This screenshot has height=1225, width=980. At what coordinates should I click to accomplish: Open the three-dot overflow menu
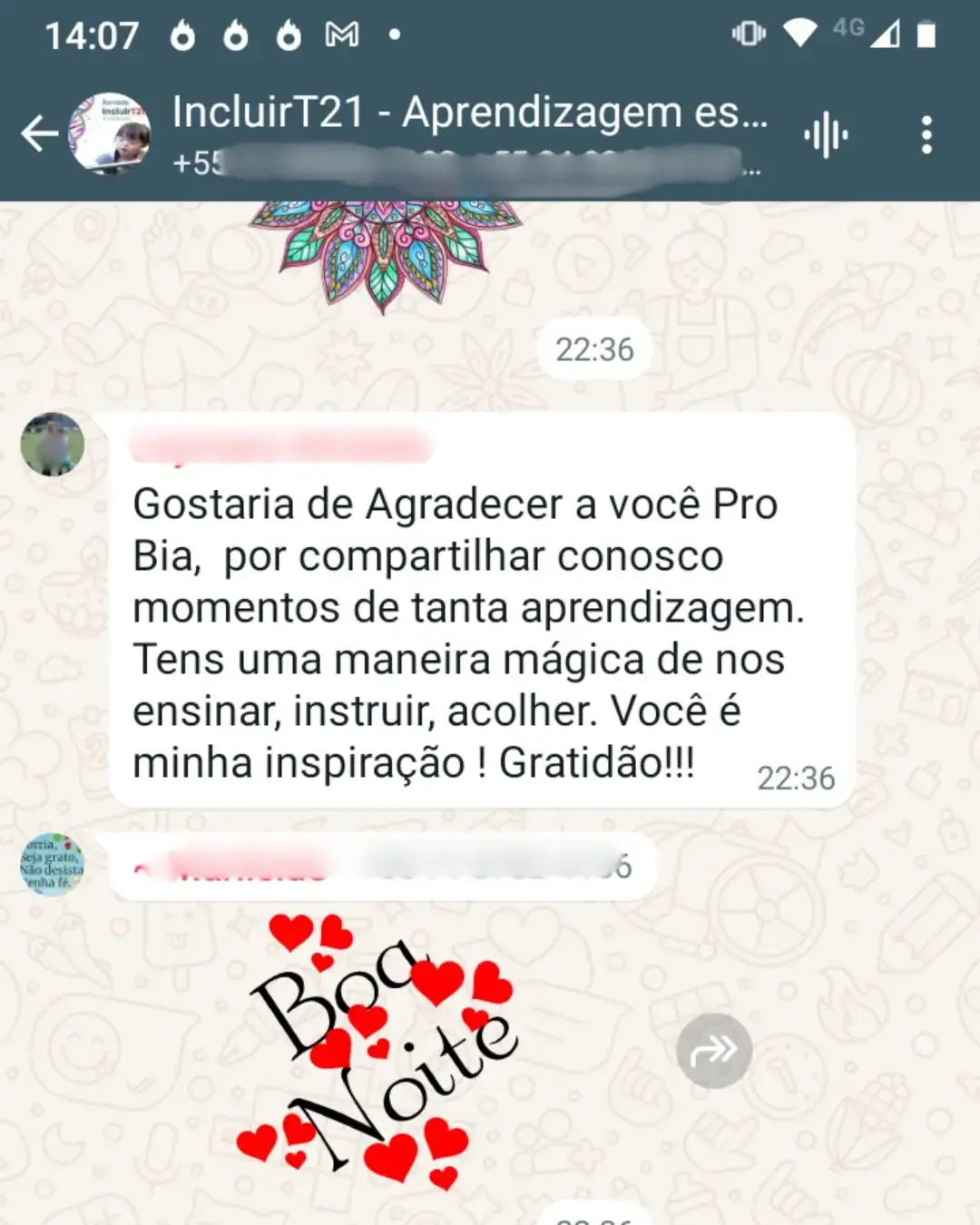pos(926,135)
